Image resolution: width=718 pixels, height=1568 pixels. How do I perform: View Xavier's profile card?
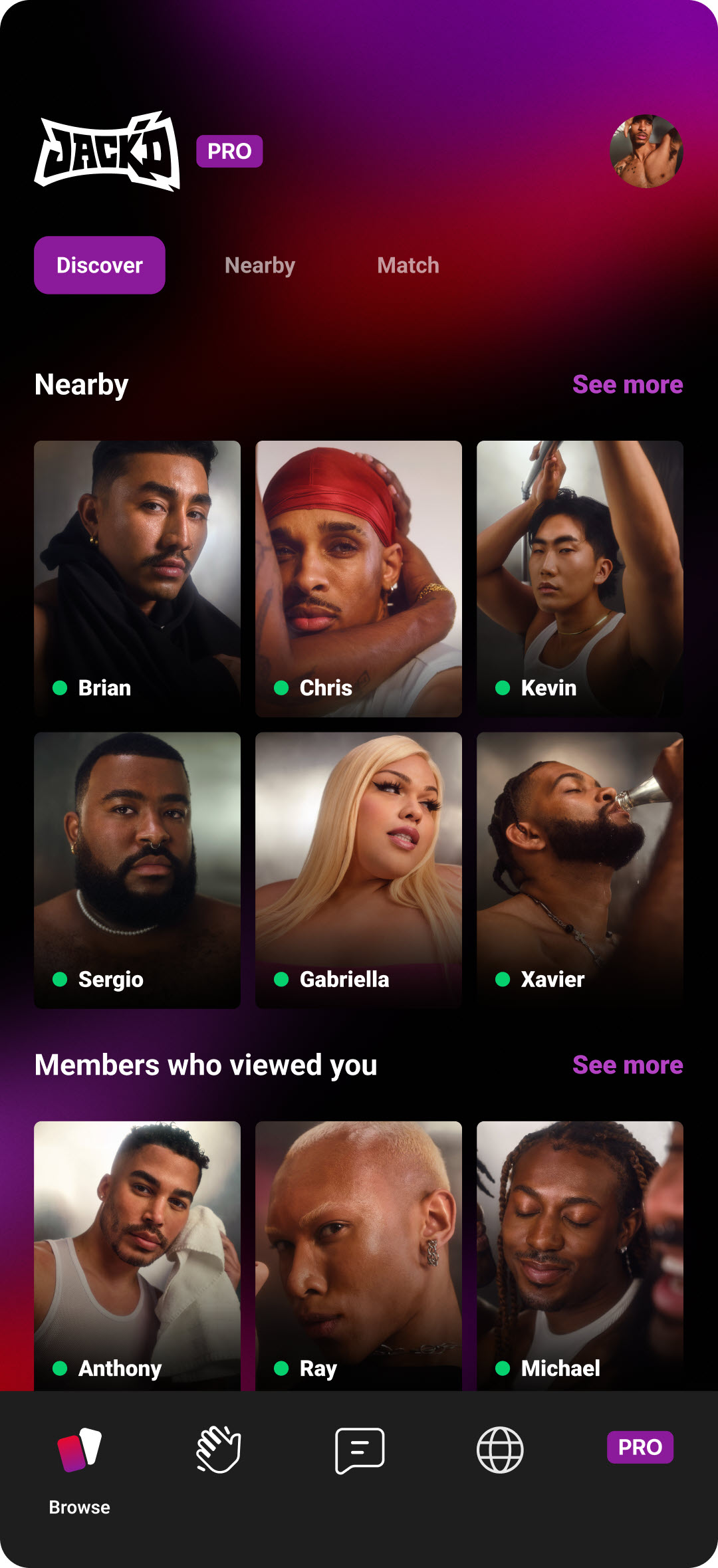tap(580, 870)
